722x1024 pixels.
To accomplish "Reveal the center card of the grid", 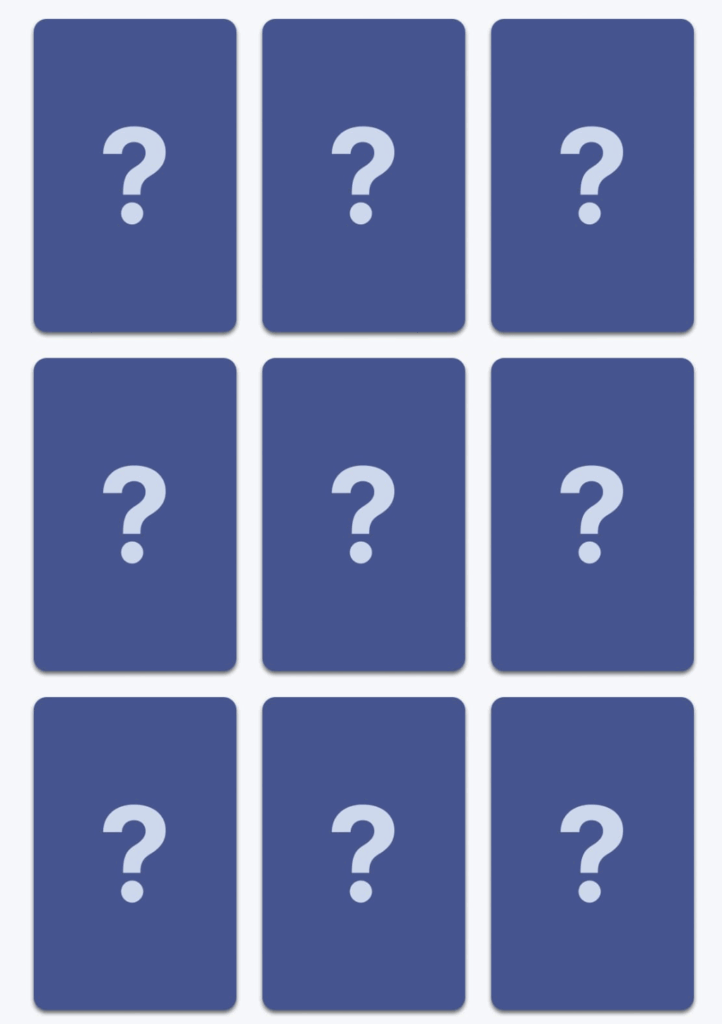I will pos(363,514).
